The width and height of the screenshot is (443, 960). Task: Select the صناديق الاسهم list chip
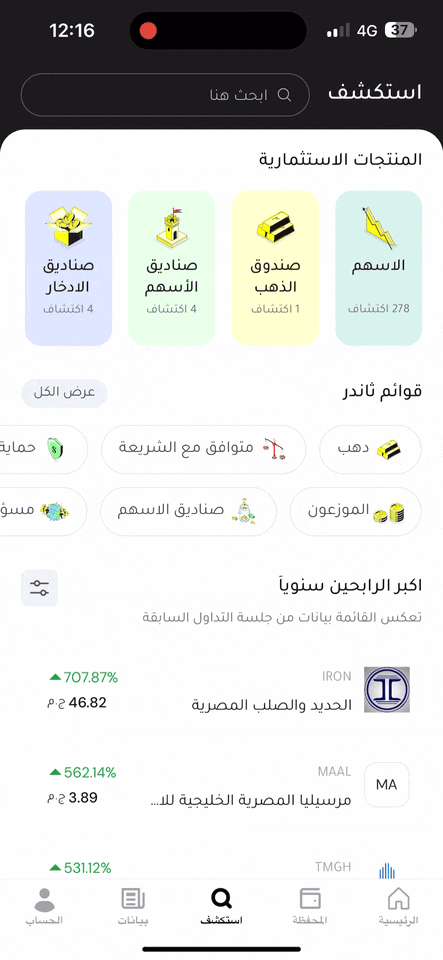coord(188,511)
